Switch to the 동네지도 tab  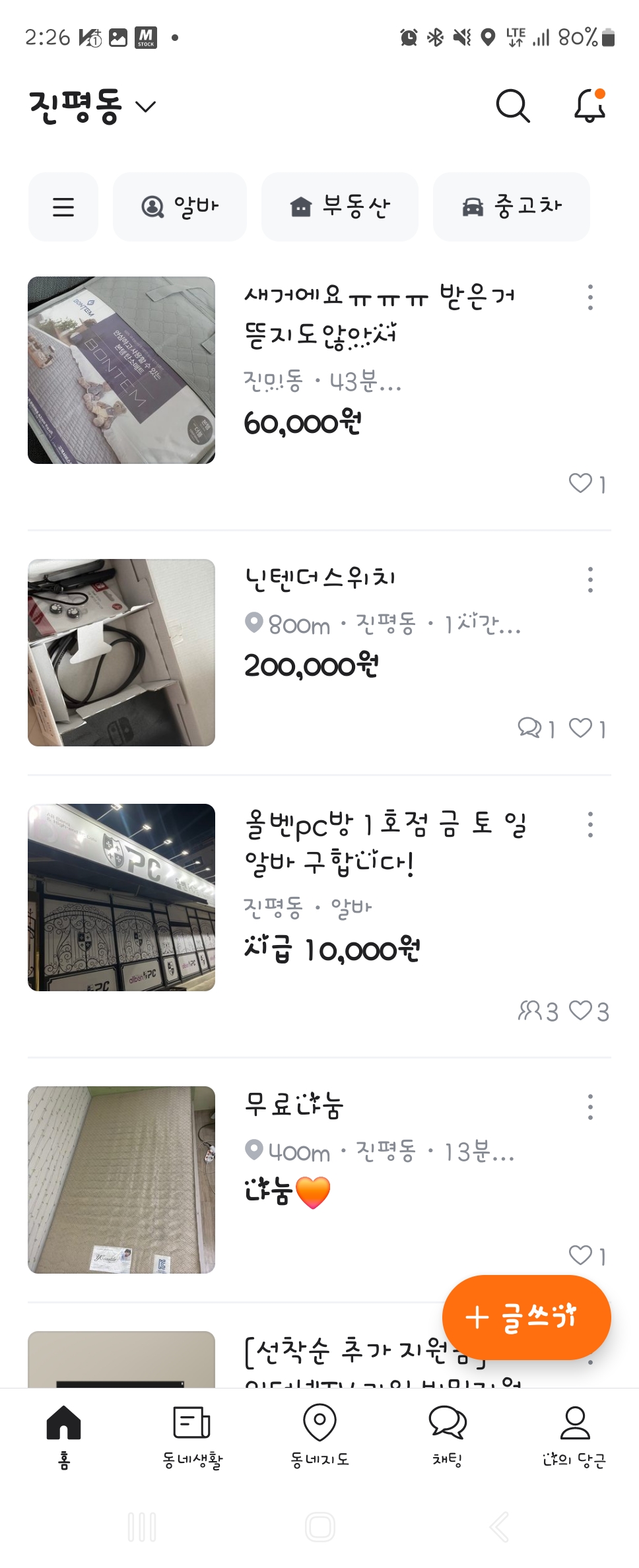[319, 1436]
